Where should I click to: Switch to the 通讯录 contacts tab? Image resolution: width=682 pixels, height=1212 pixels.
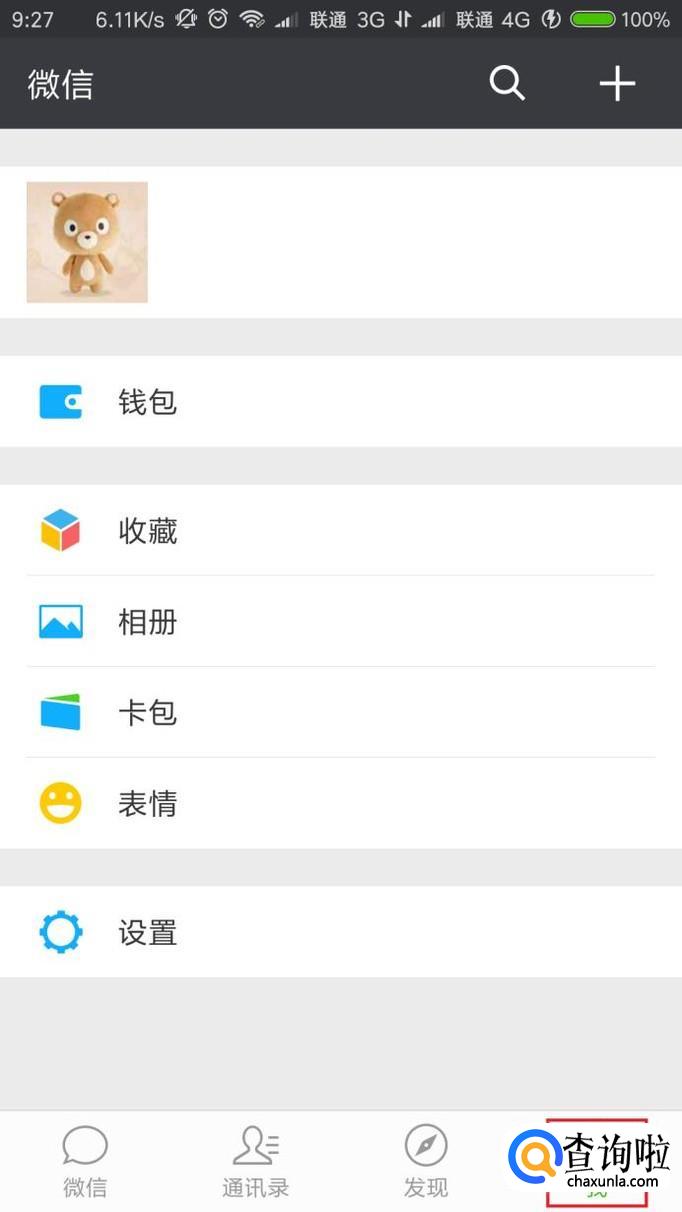click(x=255, y=1162)
